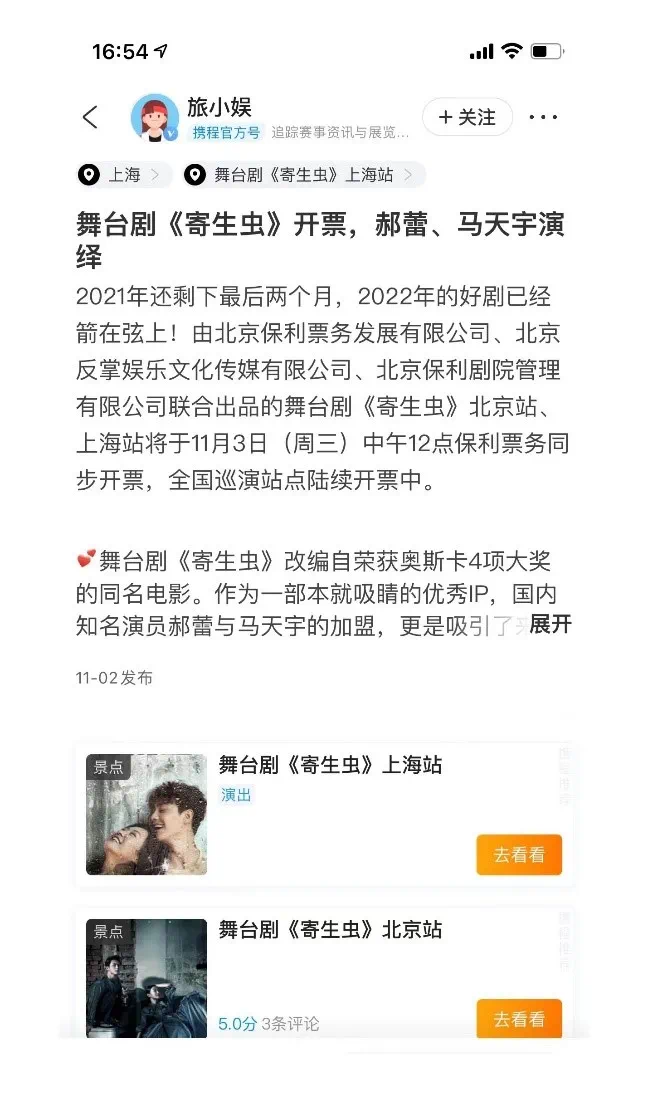
Task: Open the 舞台剧《寄生虫》上海站 location chip
Action: pyautogui.click(x=303, y=175)
